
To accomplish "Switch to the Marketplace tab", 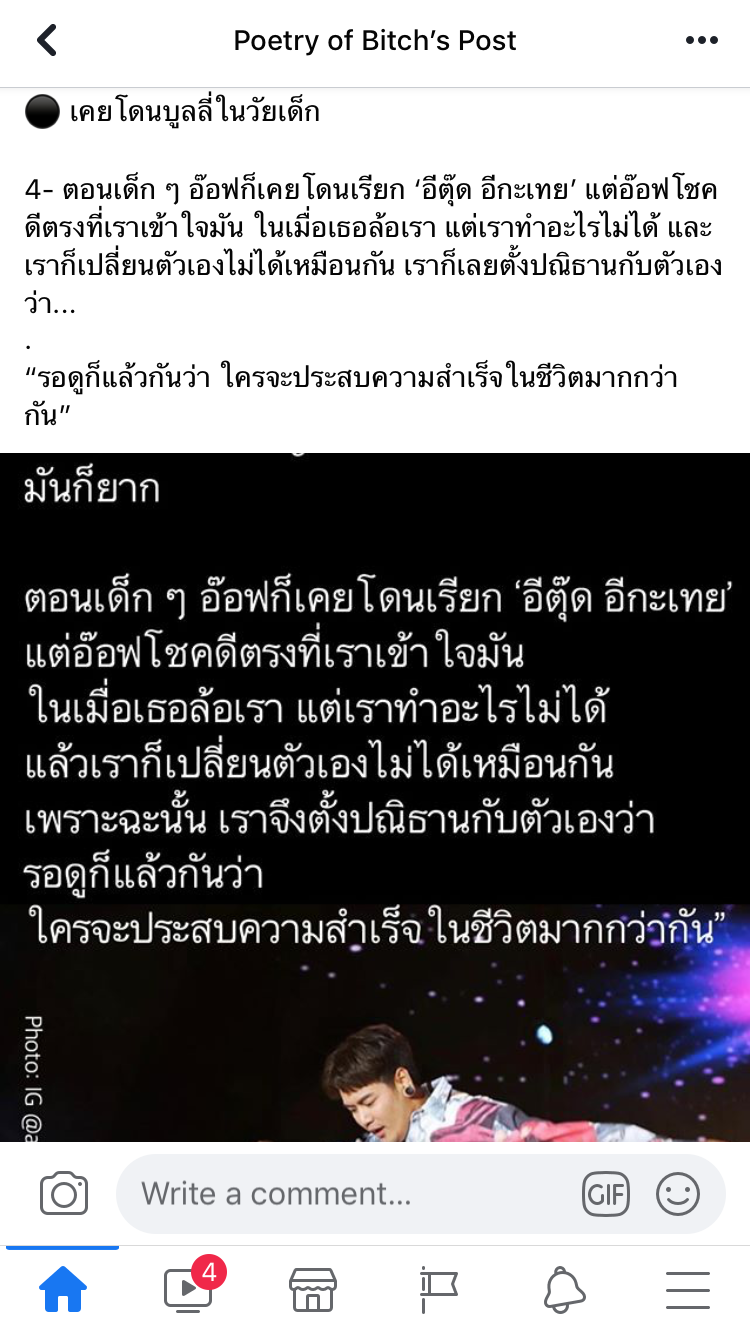I will (x=312, y=1291).
